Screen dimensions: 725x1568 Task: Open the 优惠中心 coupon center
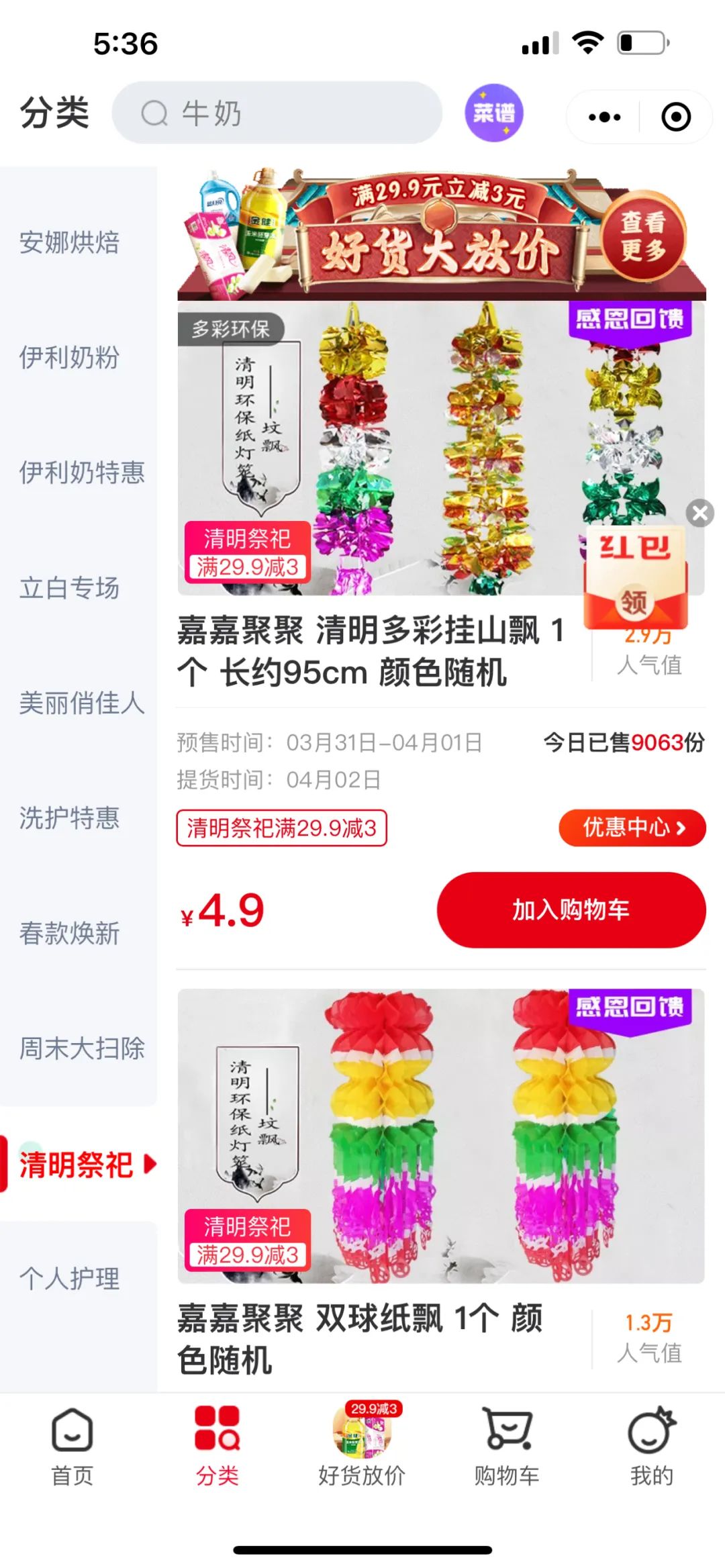pos(632,828)
